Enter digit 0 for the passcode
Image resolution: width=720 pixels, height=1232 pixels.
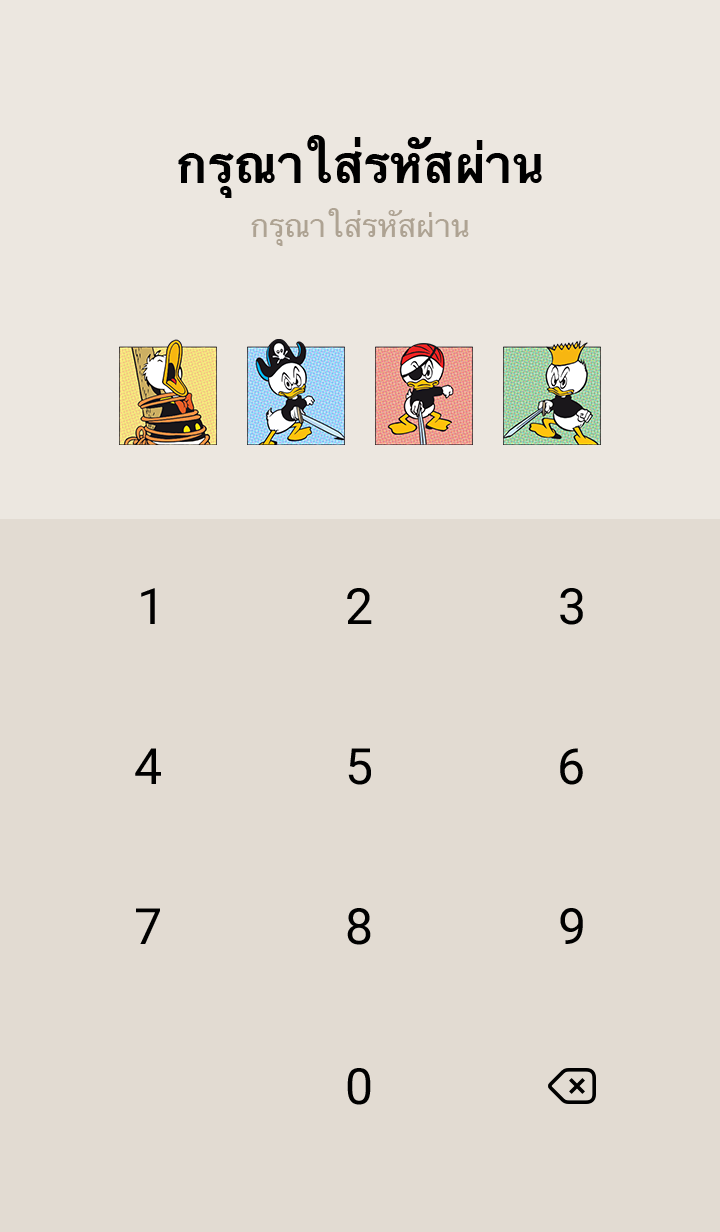click(x=359, y=1087)
